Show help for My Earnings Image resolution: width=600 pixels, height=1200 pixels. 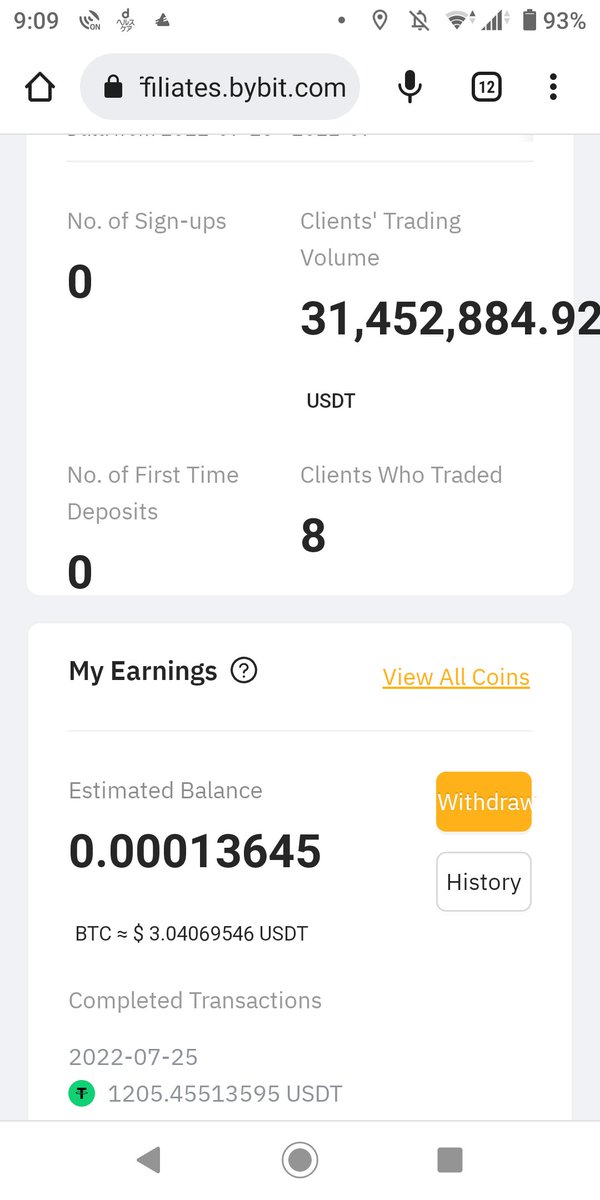pyautogui.click(x=244, y=671)
